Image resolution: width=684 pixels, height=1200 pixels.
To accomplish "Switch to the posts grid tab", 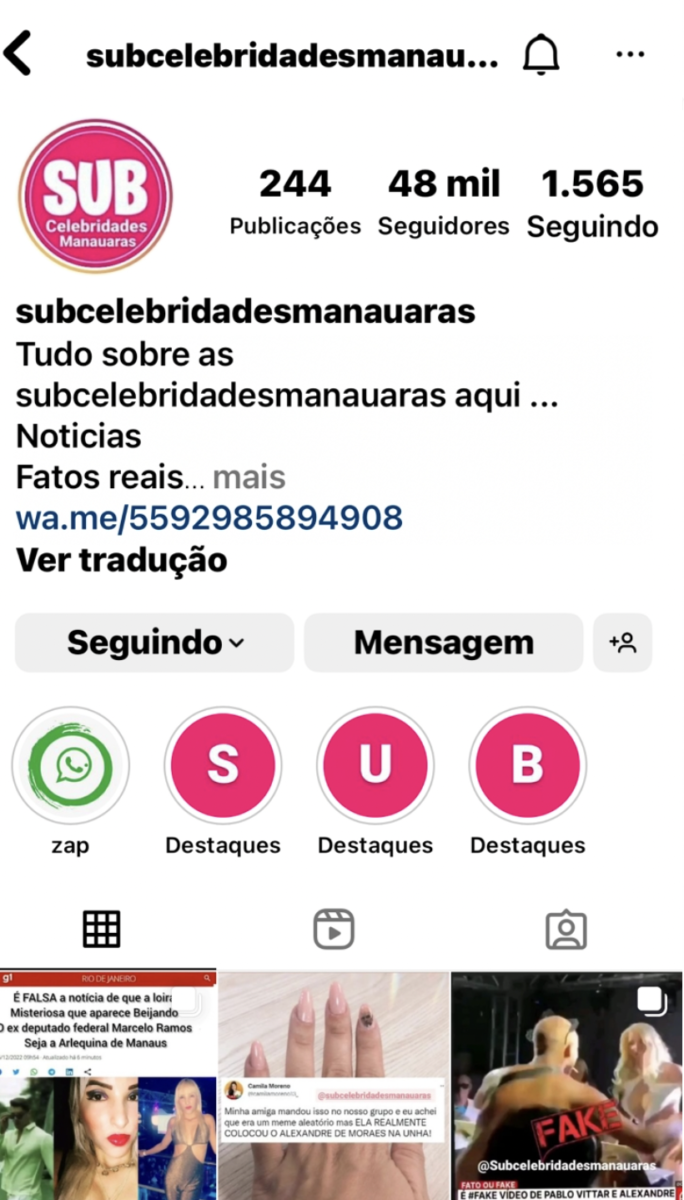I will click(x=101, y=930).
